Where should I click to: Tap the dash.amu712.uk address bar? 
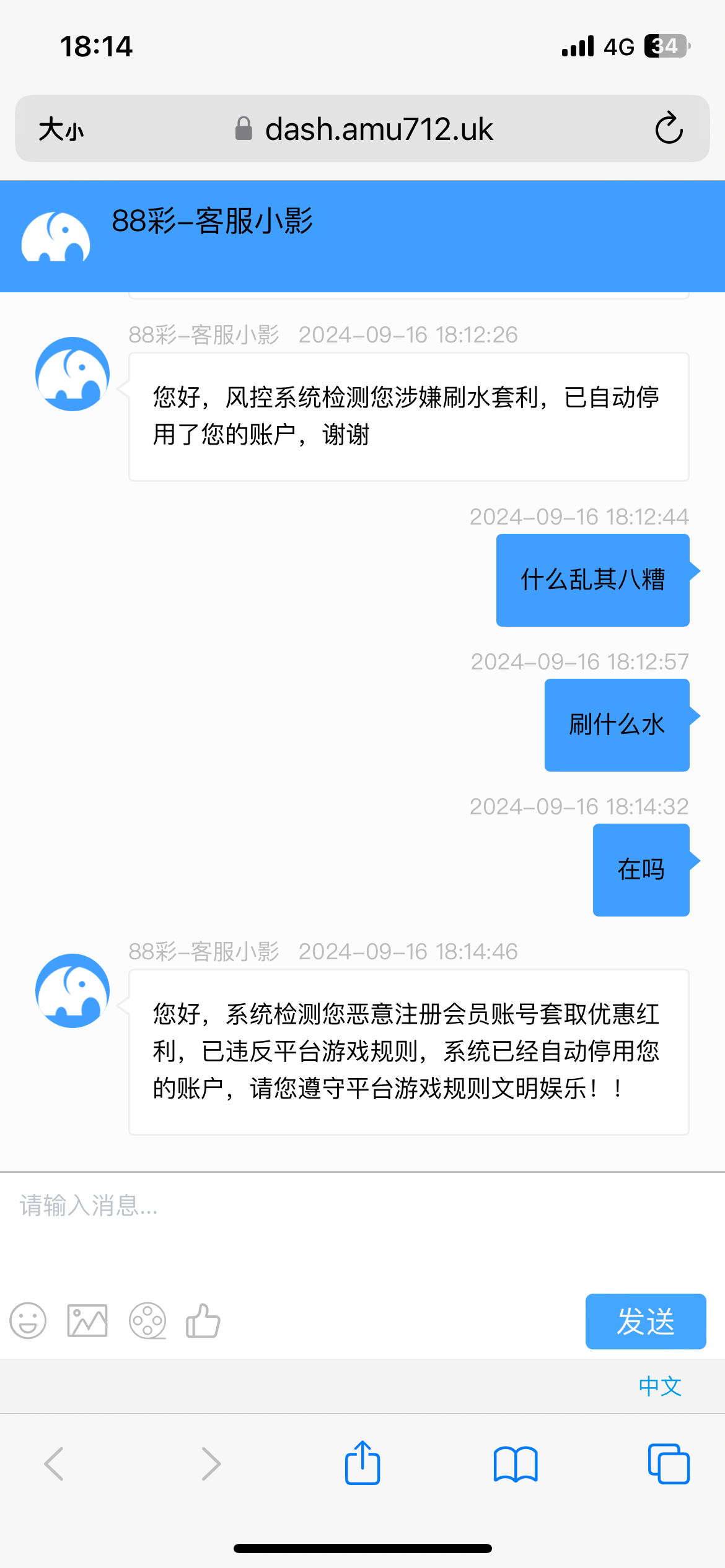click(x=378, y=129)
